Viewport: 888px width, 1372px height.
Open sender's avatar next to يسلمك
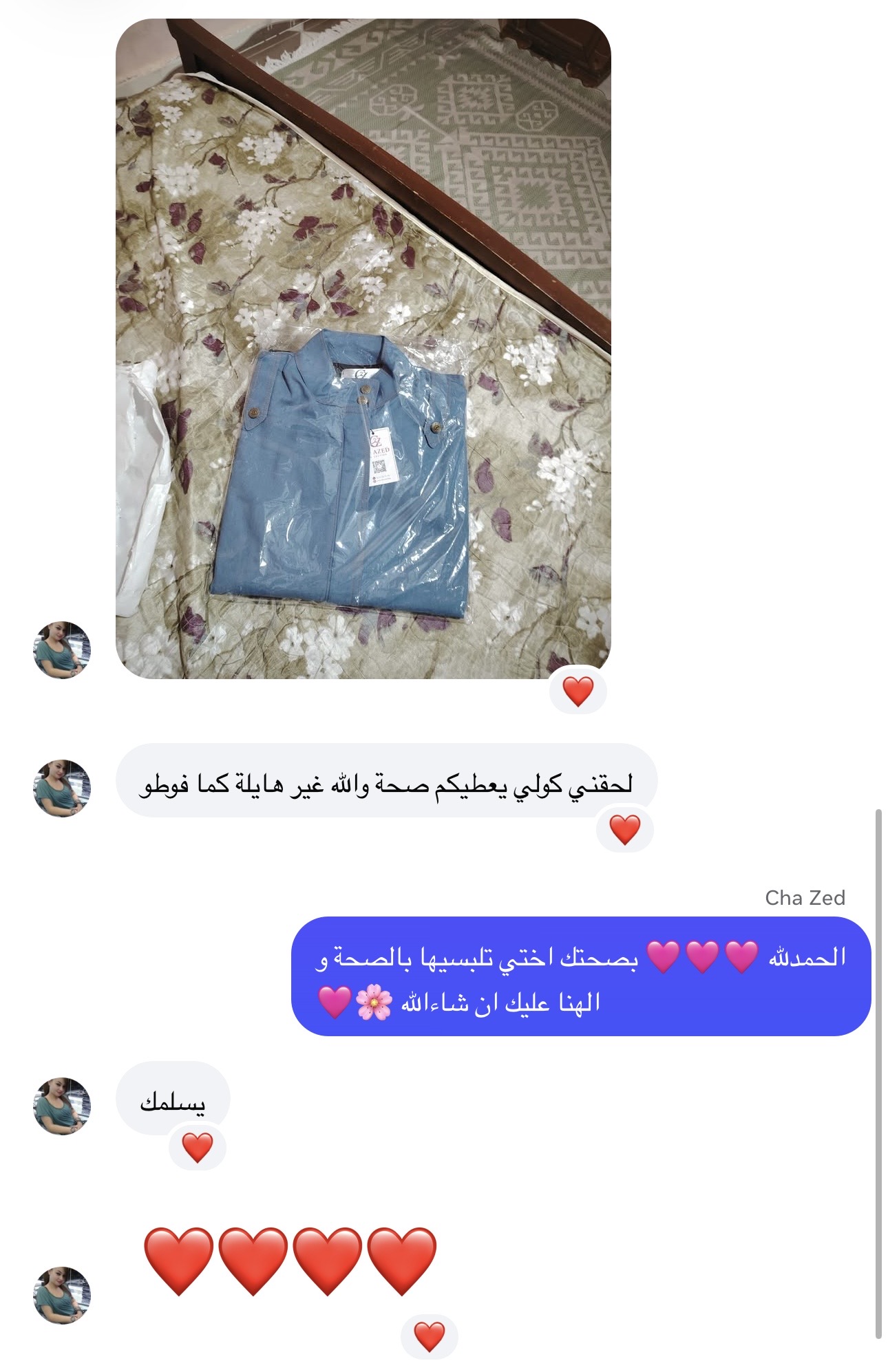click(62, 1106)
